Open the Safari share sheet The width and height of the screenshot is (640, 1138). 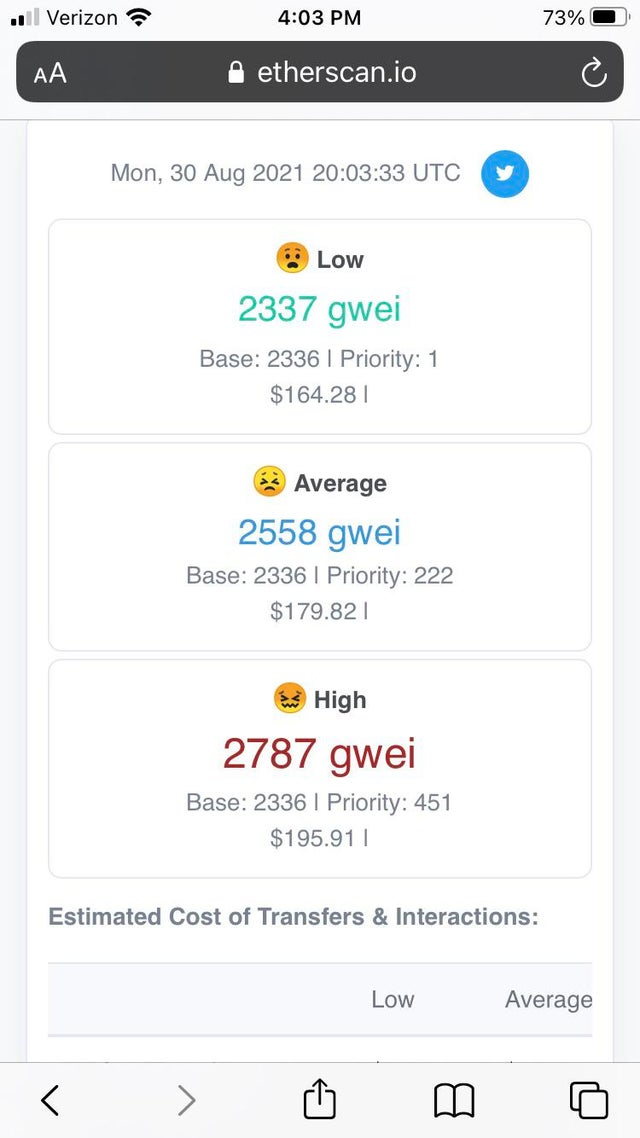pyautogui.click(x=319, y=1099)
